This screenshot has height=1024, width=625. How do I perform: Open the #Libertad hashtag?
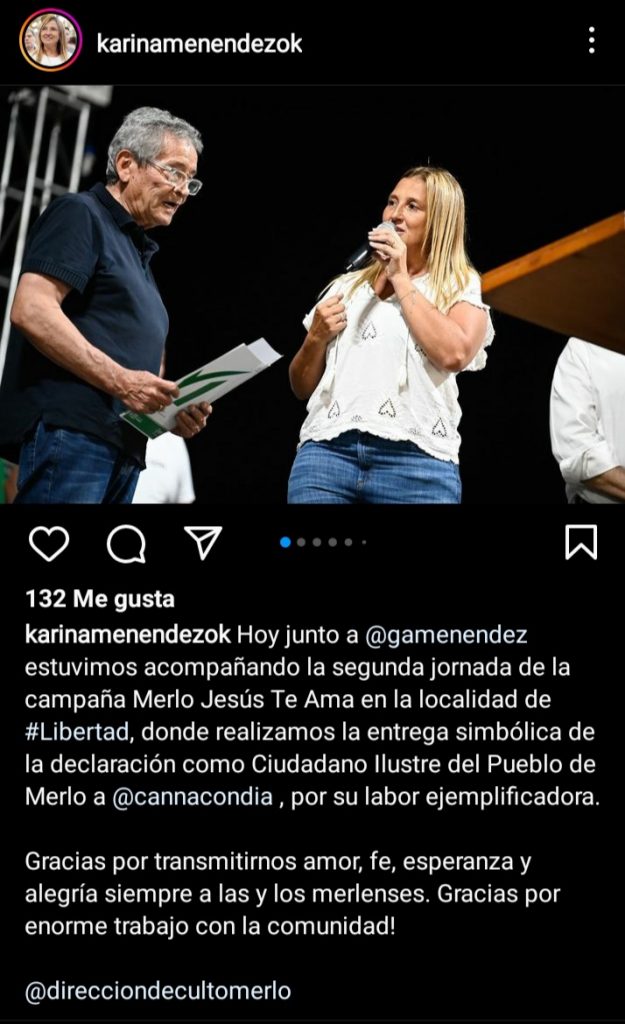click(76, 731)
